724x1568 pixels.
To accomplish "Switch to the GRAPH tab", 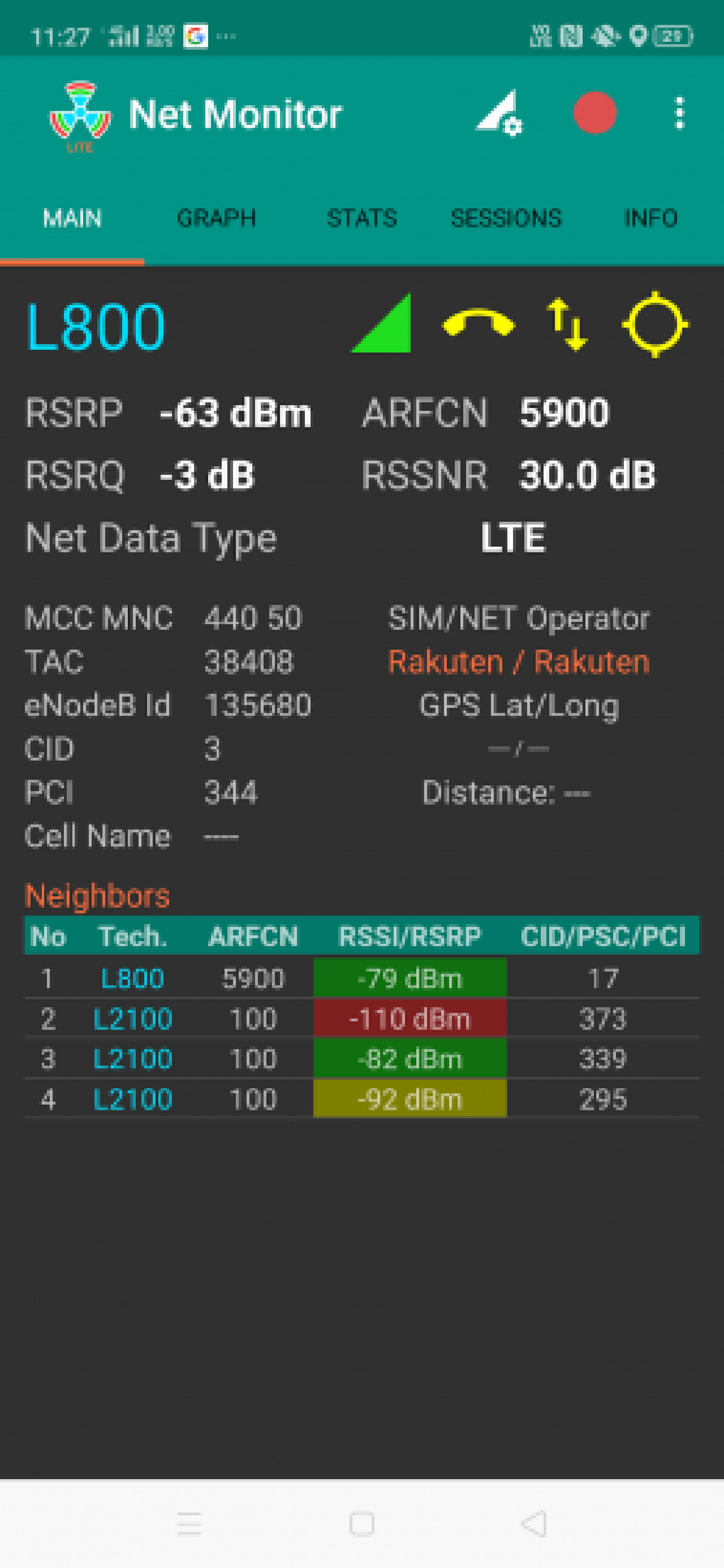I will 217,218.
